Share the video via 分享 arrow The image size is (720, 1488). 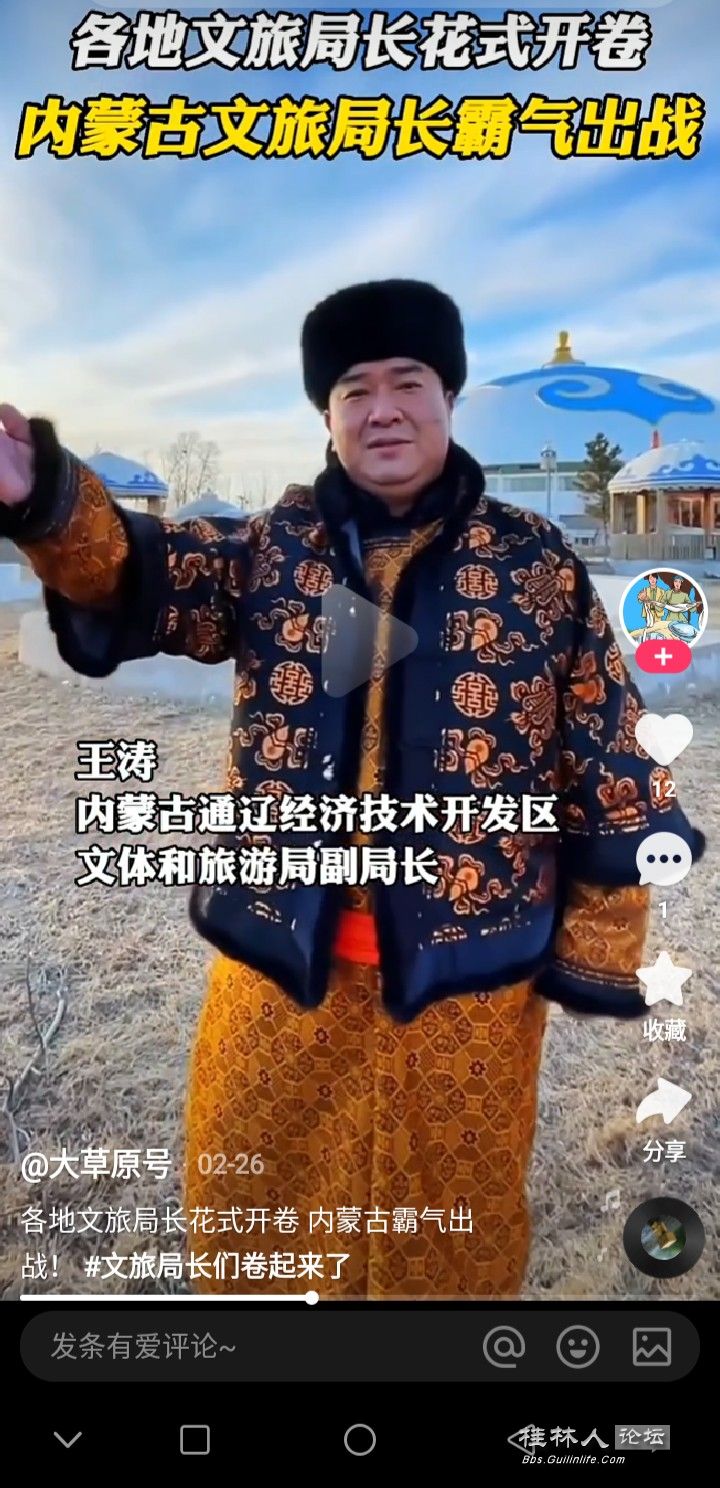(x=663, y=1103)
